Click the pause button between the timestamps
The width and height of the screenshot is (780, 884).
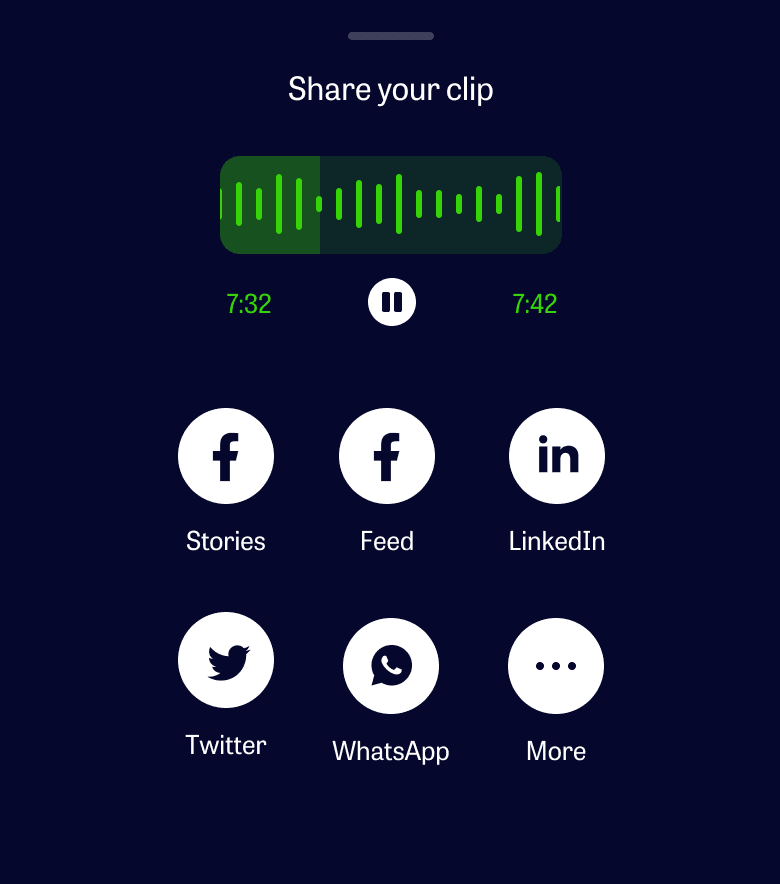[x=392, y=302]
